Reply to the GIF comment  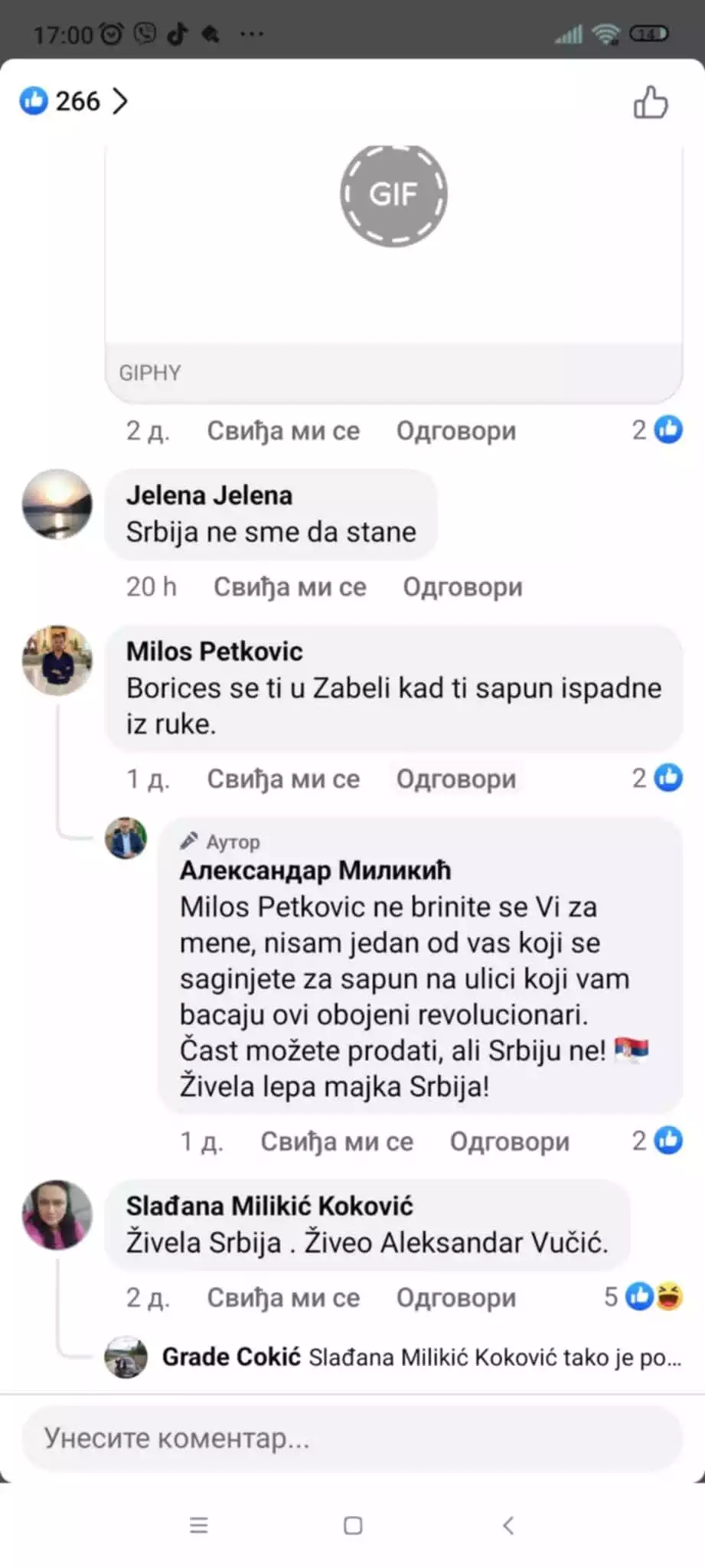click(455, 431)
